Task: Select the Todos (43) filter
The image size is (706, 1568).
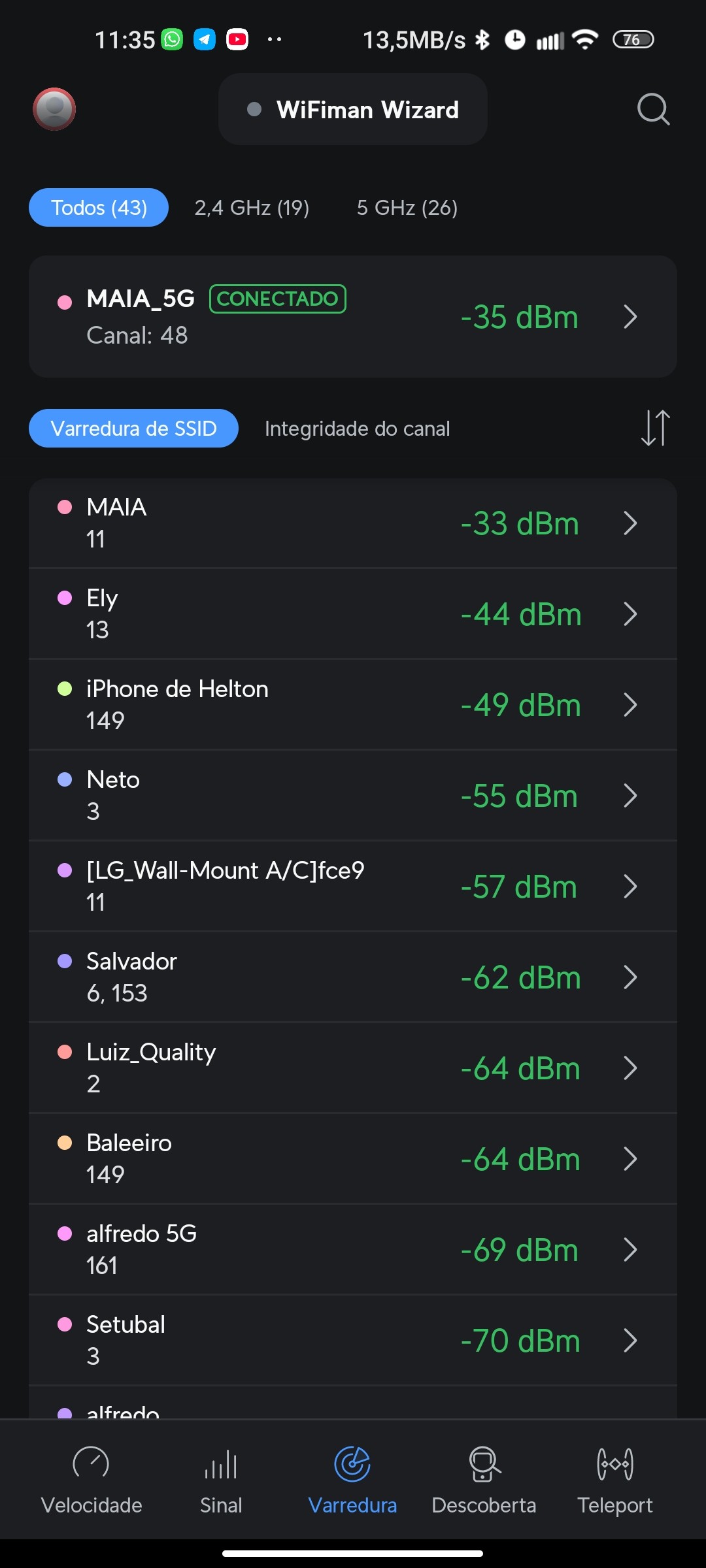Action: (x=99, y=208)
